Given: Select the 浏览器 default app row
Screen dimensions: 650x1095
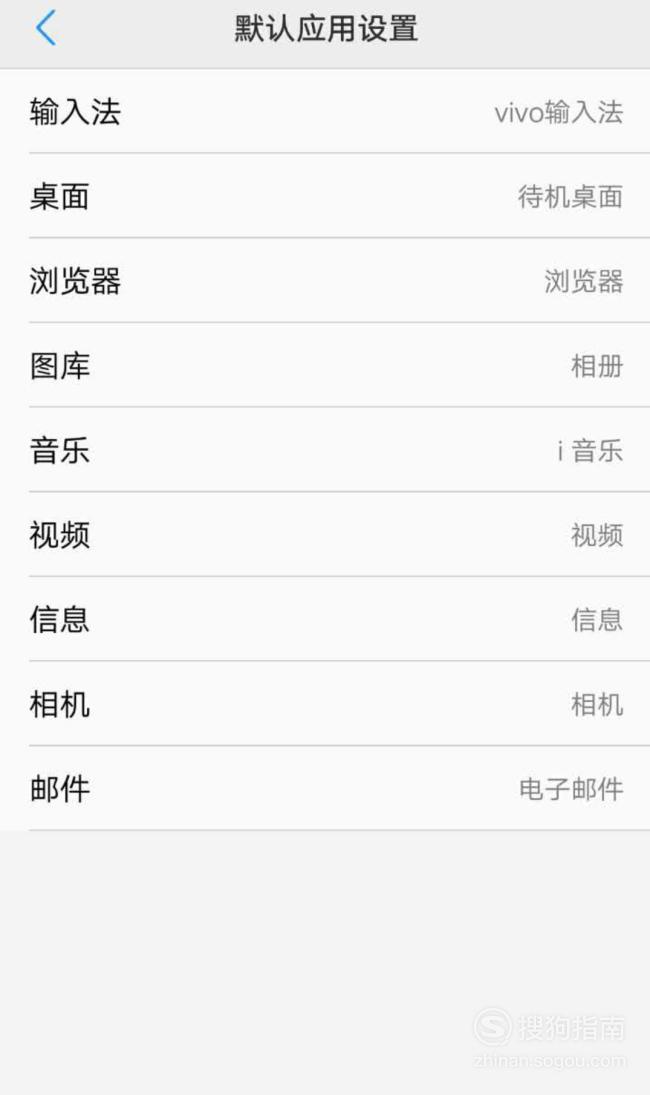Looking at the screenshot, I should click(x=325, y=281).
